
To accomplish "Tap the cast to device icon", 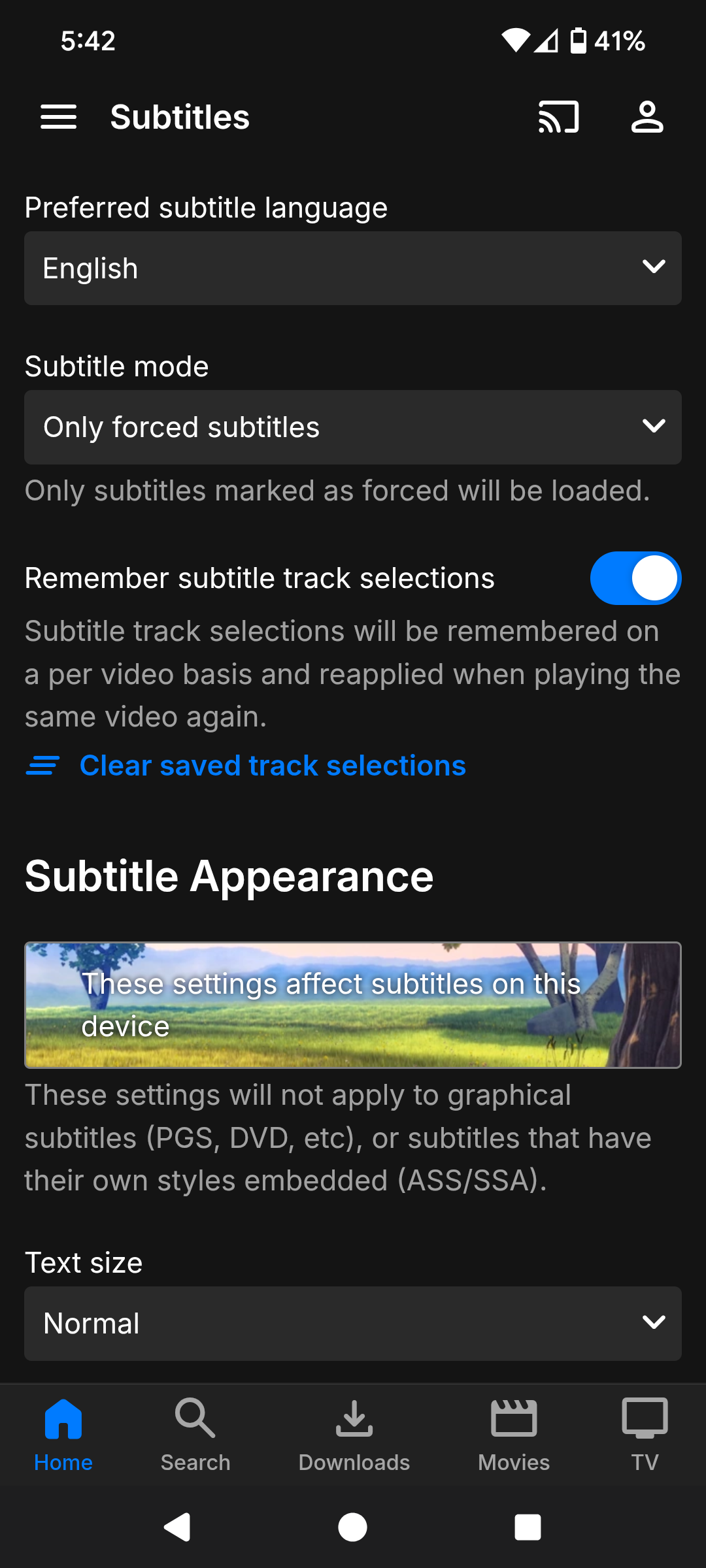I will click(558, 117).
